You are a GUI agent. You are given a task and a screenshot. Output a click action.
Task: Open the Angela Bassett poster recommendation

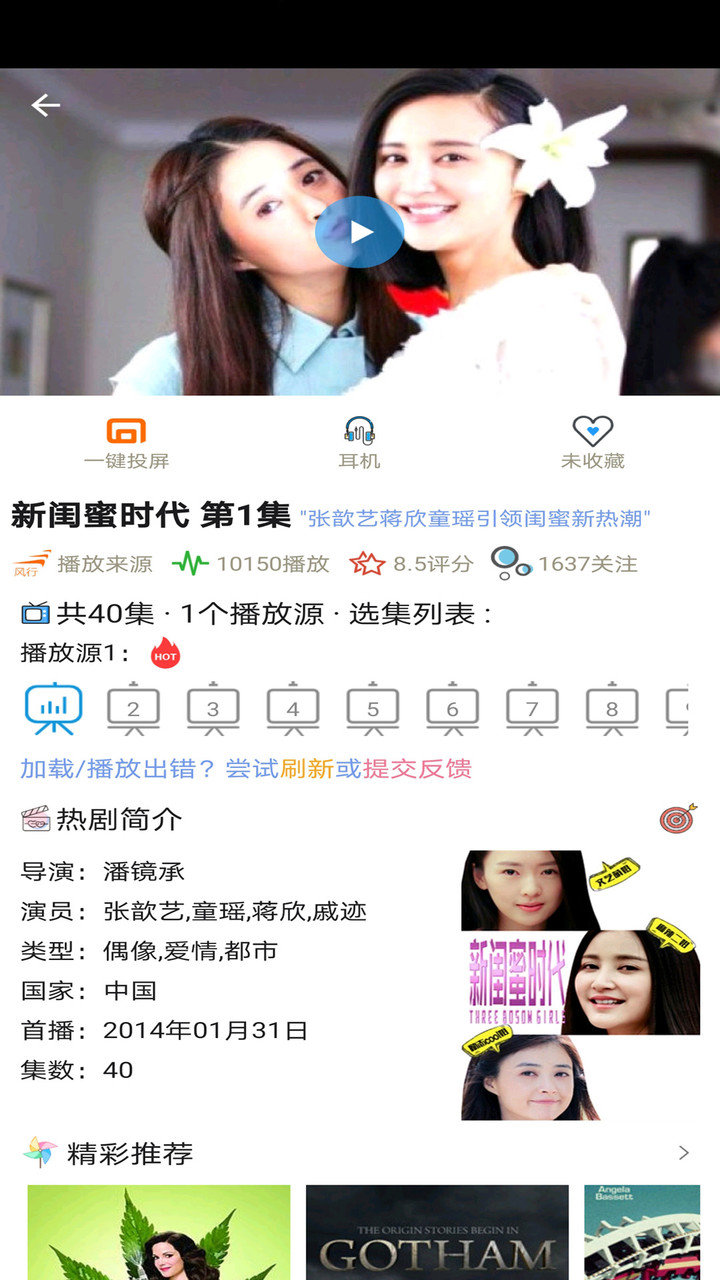coord(642,1232)
